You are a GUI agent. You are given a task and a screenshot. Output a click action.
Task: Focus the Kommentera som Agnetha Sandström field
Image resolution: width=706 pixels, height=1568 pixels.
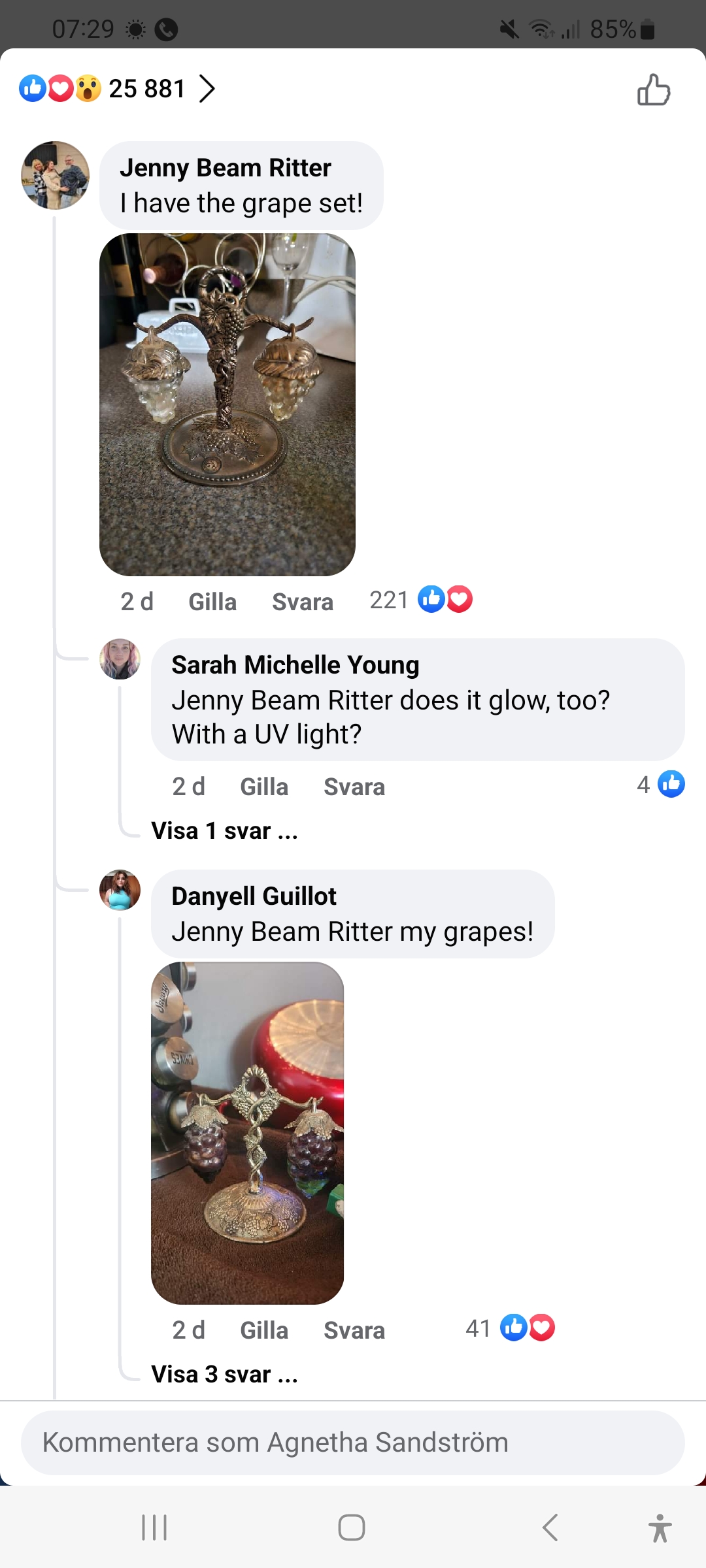point(353,1443)
